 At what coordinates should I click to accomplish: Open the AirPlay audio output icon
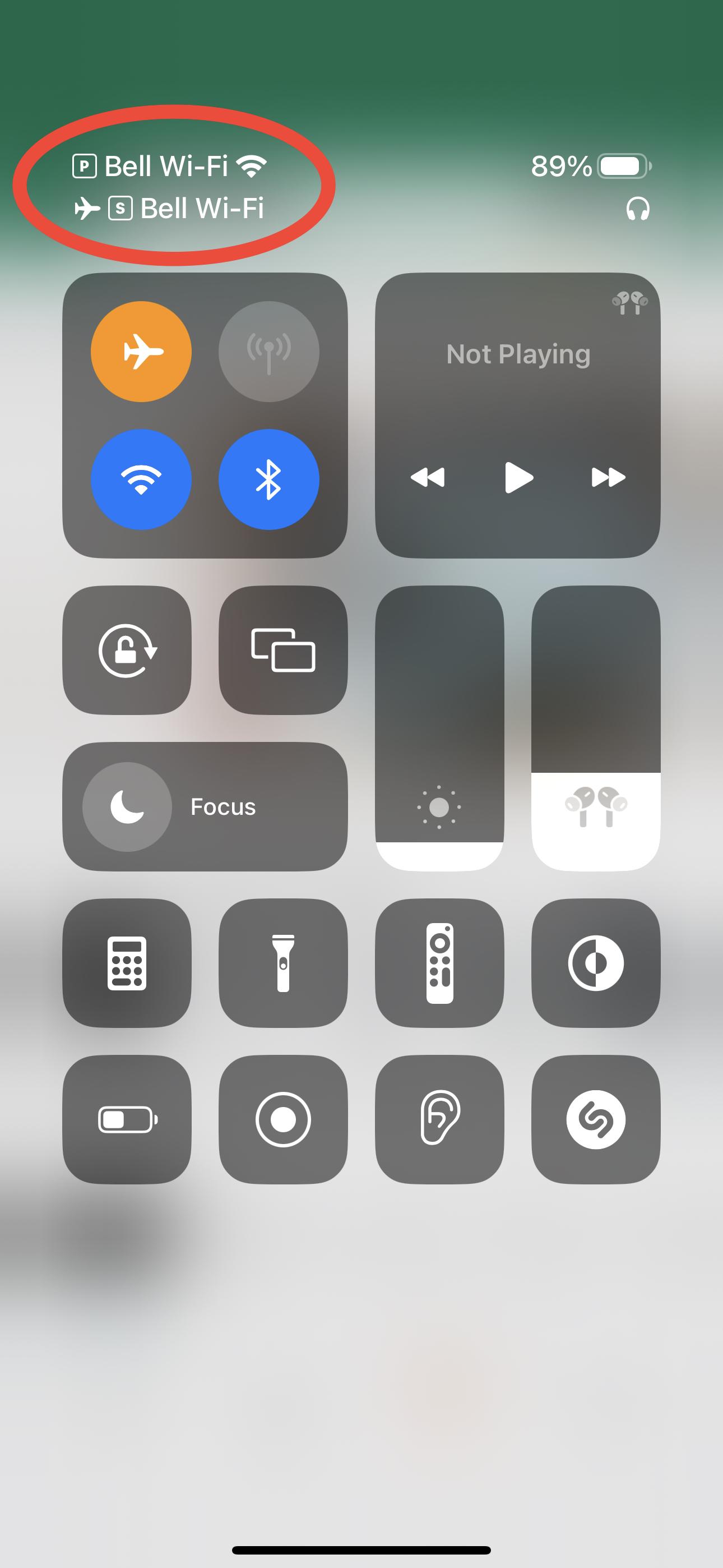[630, 302]
